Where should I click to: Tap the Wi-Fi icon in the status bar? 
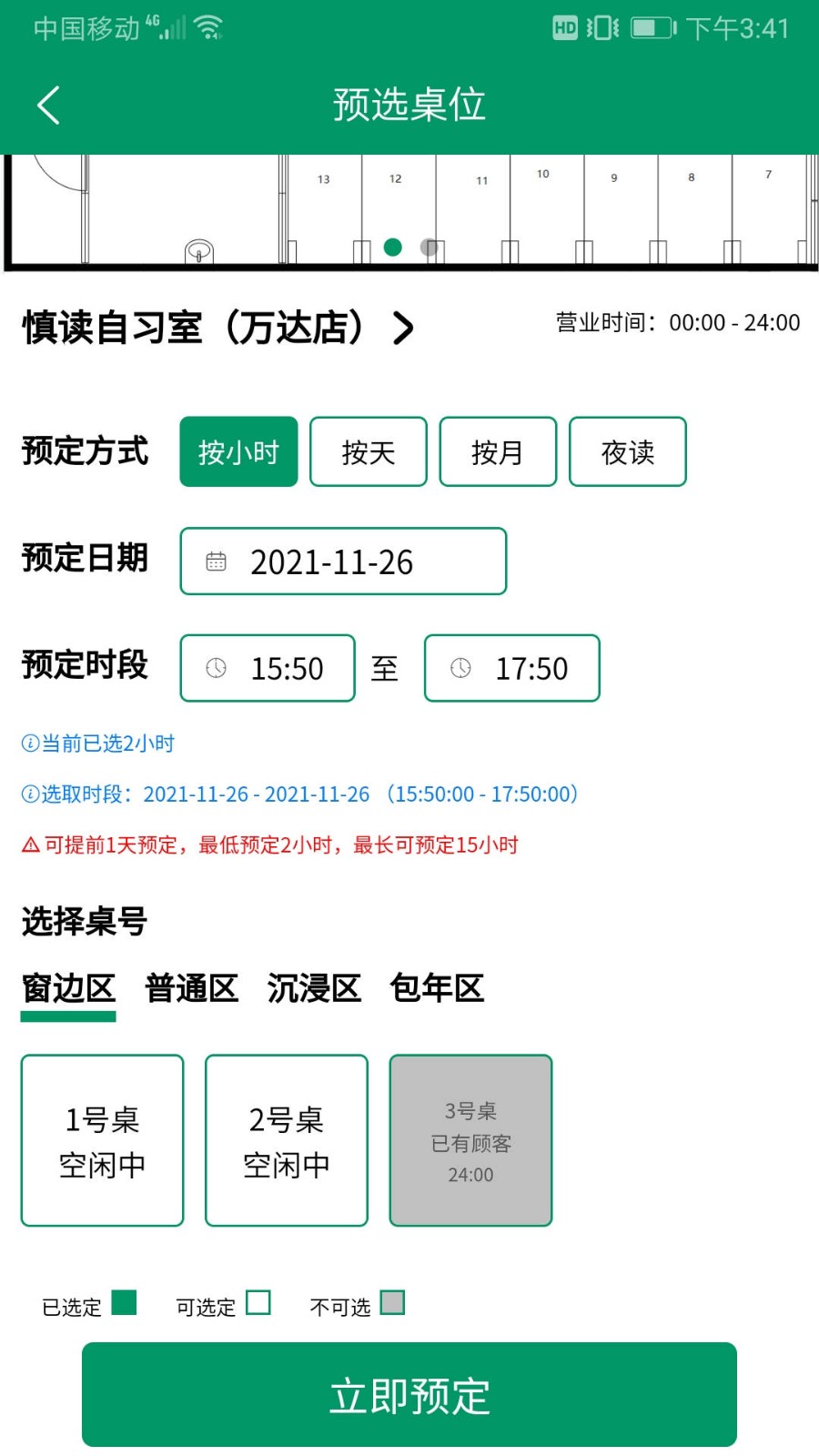[x=207, y=27]
